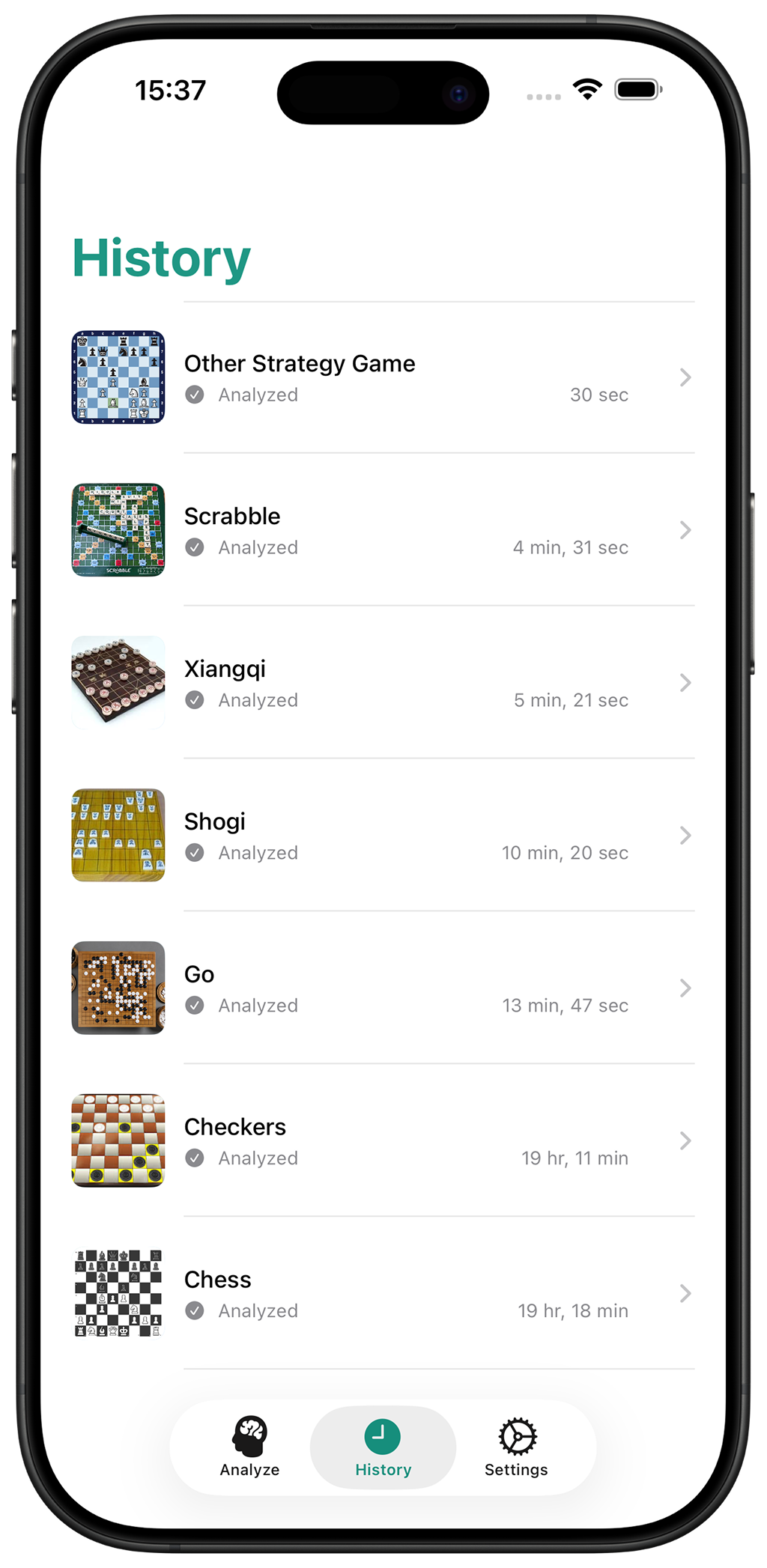Open the Scrabble history entry
Screen dimensions: 767x1568
tap(382, 530)
